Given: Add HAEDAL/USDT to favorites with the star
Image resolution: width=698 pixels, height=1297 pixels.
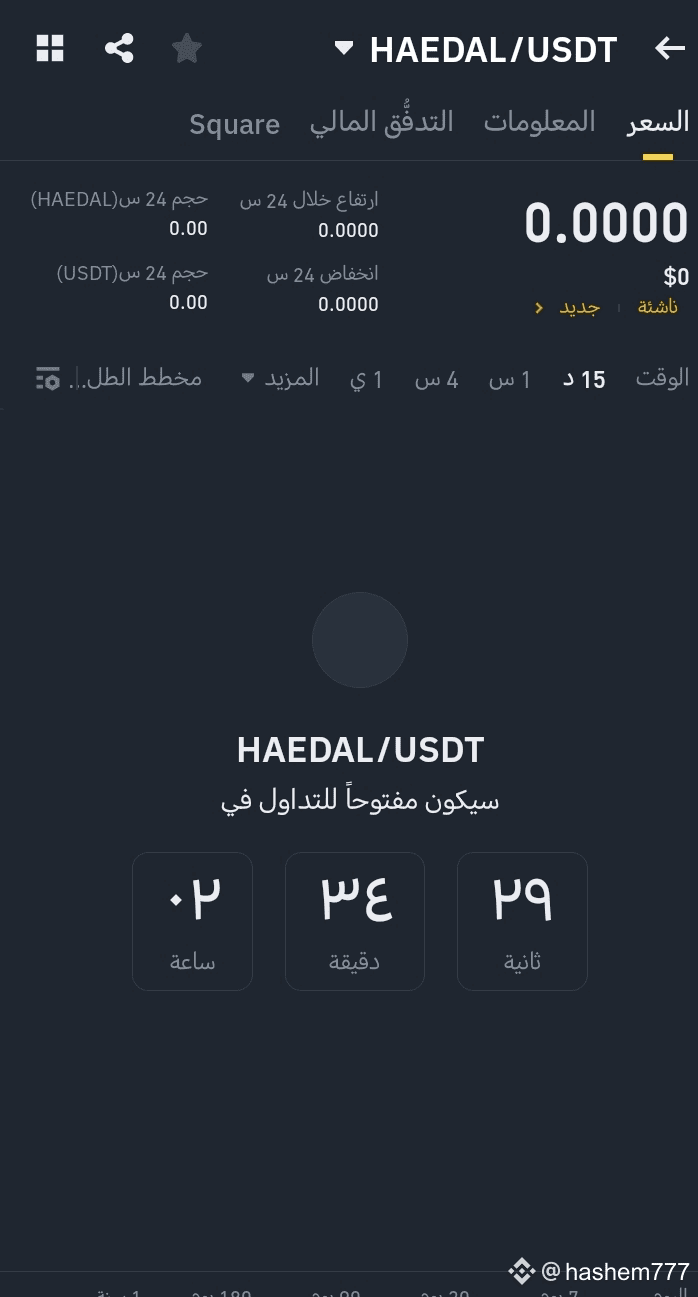Looking at the screenshot, I should click(x=187, y=48).
